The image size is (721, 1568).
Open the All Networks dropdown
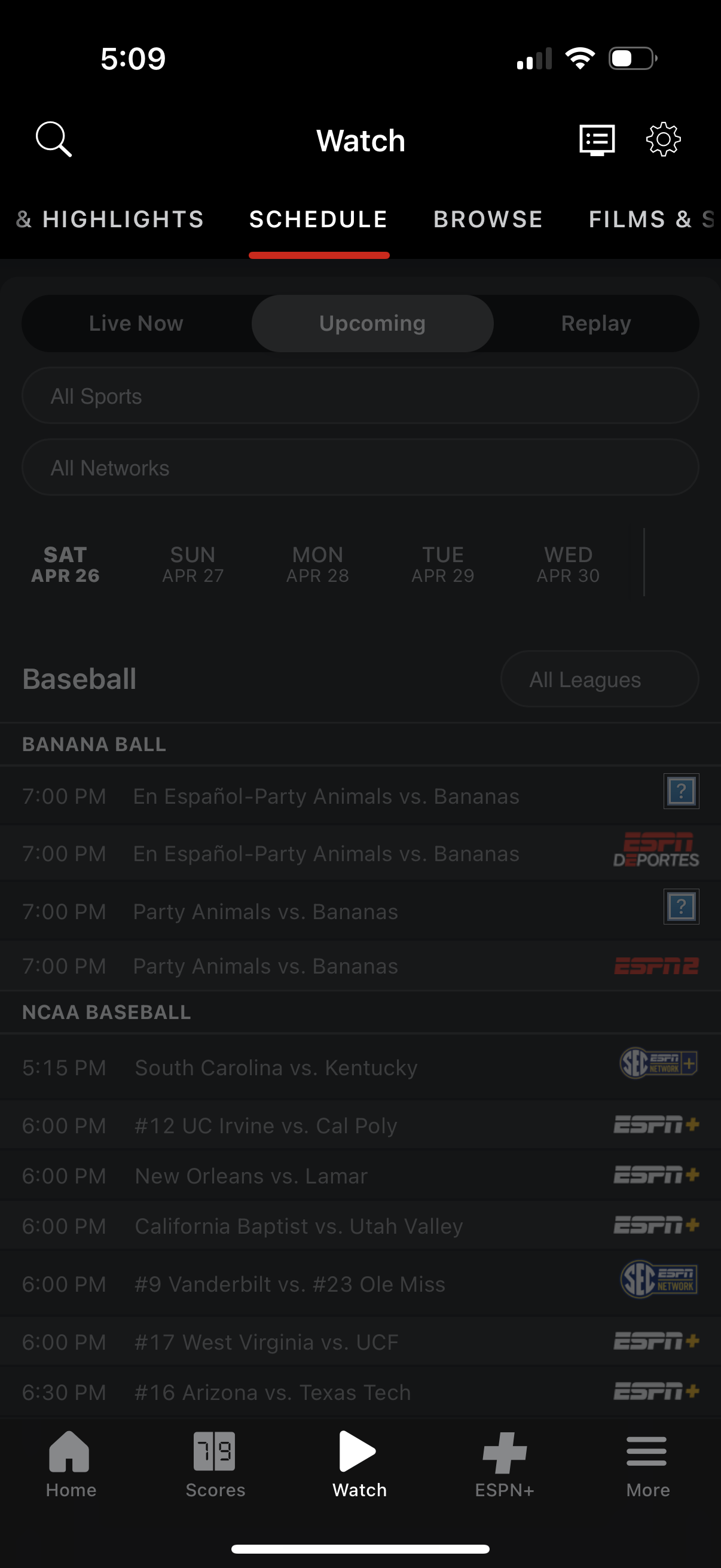point(360,468)
